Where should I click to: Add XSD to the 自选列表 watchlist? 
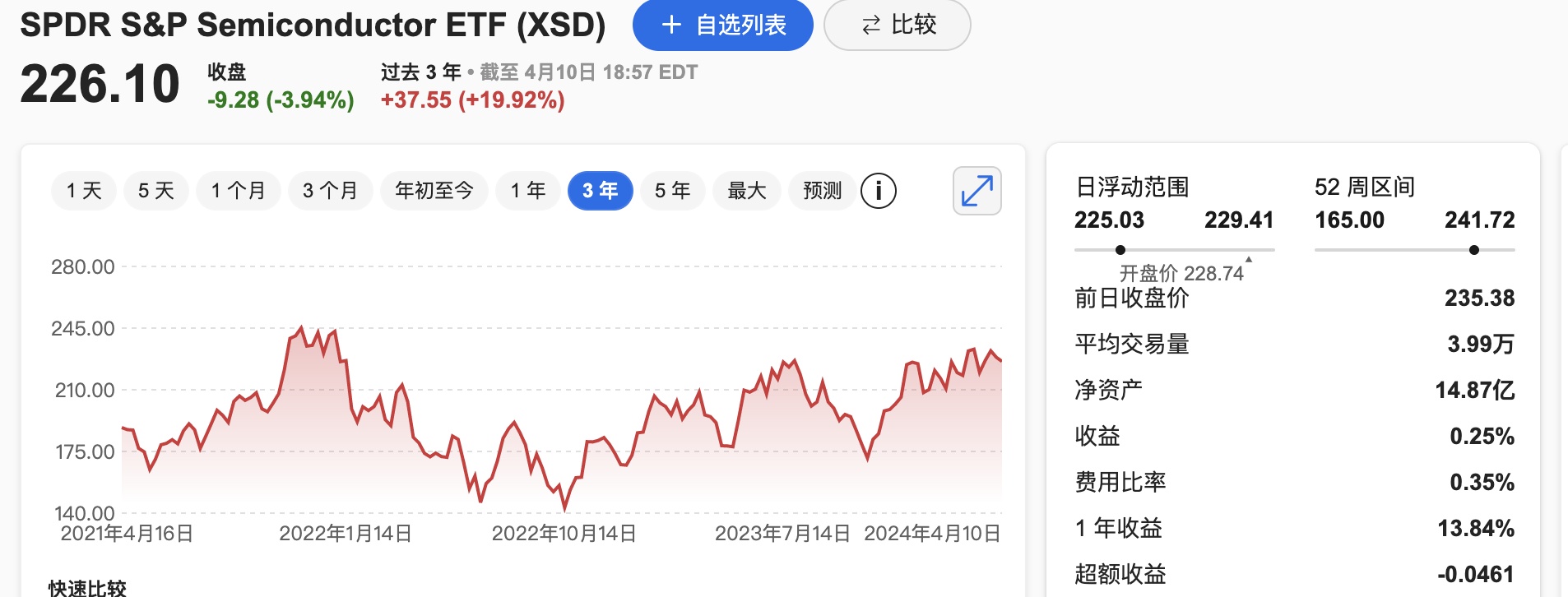(722, 25)
